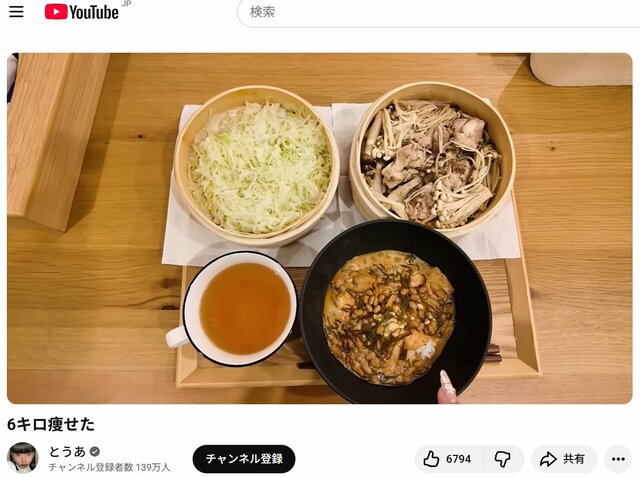Image resolution: width=640 pixels, height=477 pixels.
Task: Open the とうあ channel name link
Action: click(x=66, y=451)
